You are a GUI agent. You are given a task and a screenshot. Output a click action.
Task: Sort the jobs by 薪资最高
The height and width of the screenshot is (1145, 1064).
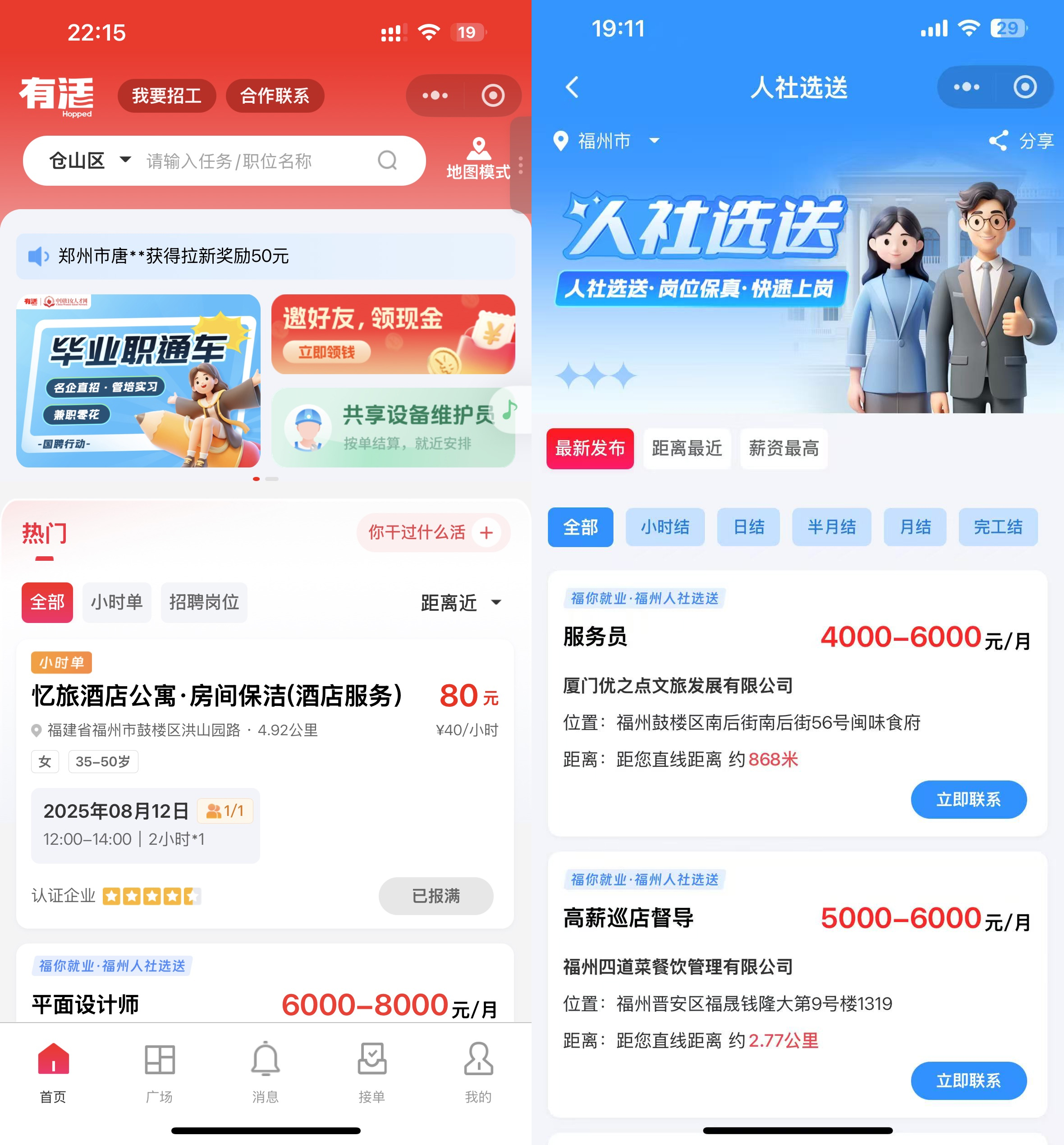(x=783, y=449)
